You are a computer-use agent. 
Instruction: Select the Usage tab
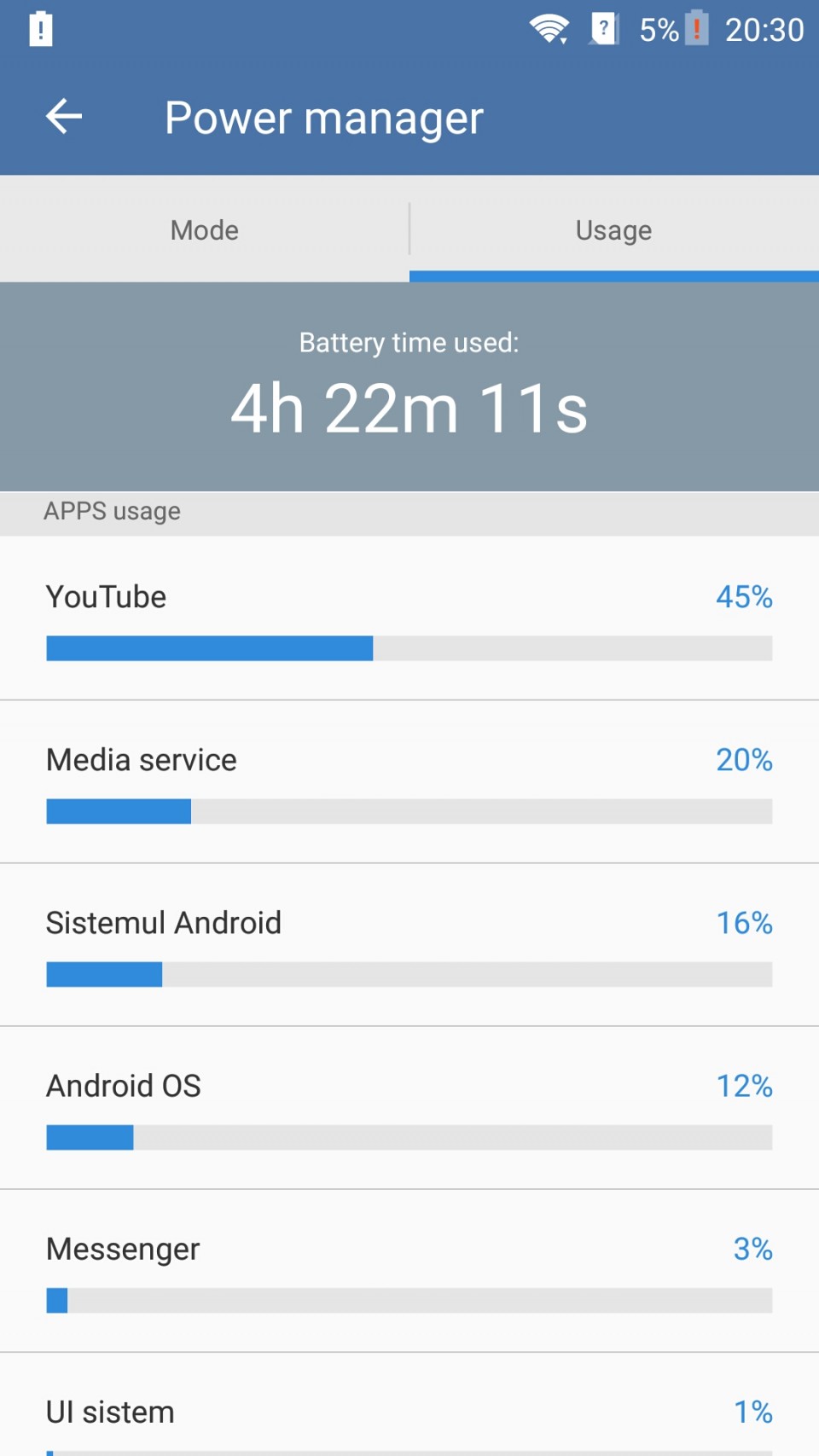pos(613,229)
